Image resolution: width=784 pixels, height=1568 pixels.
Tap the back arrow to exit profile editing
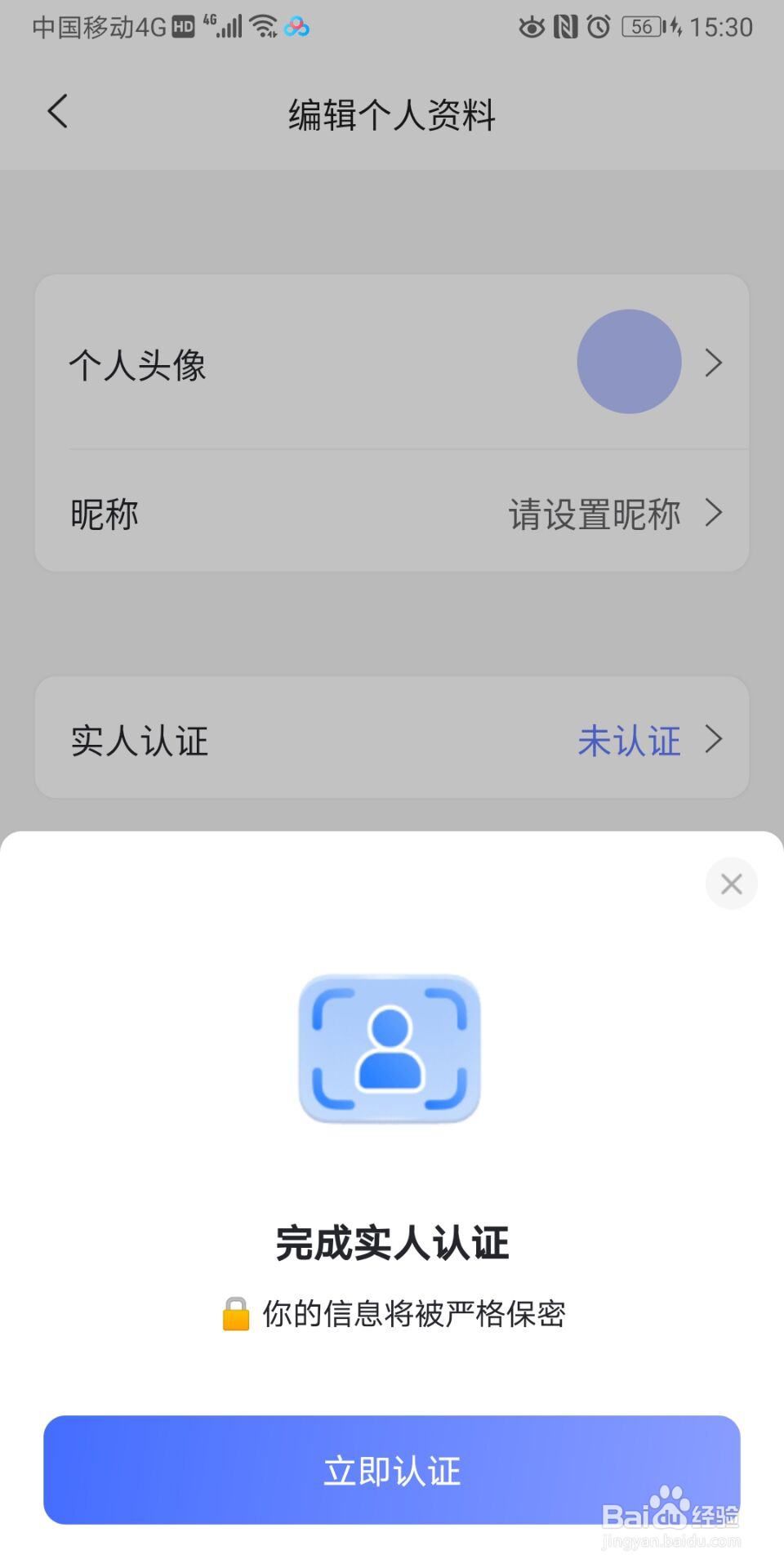point(57,112)
